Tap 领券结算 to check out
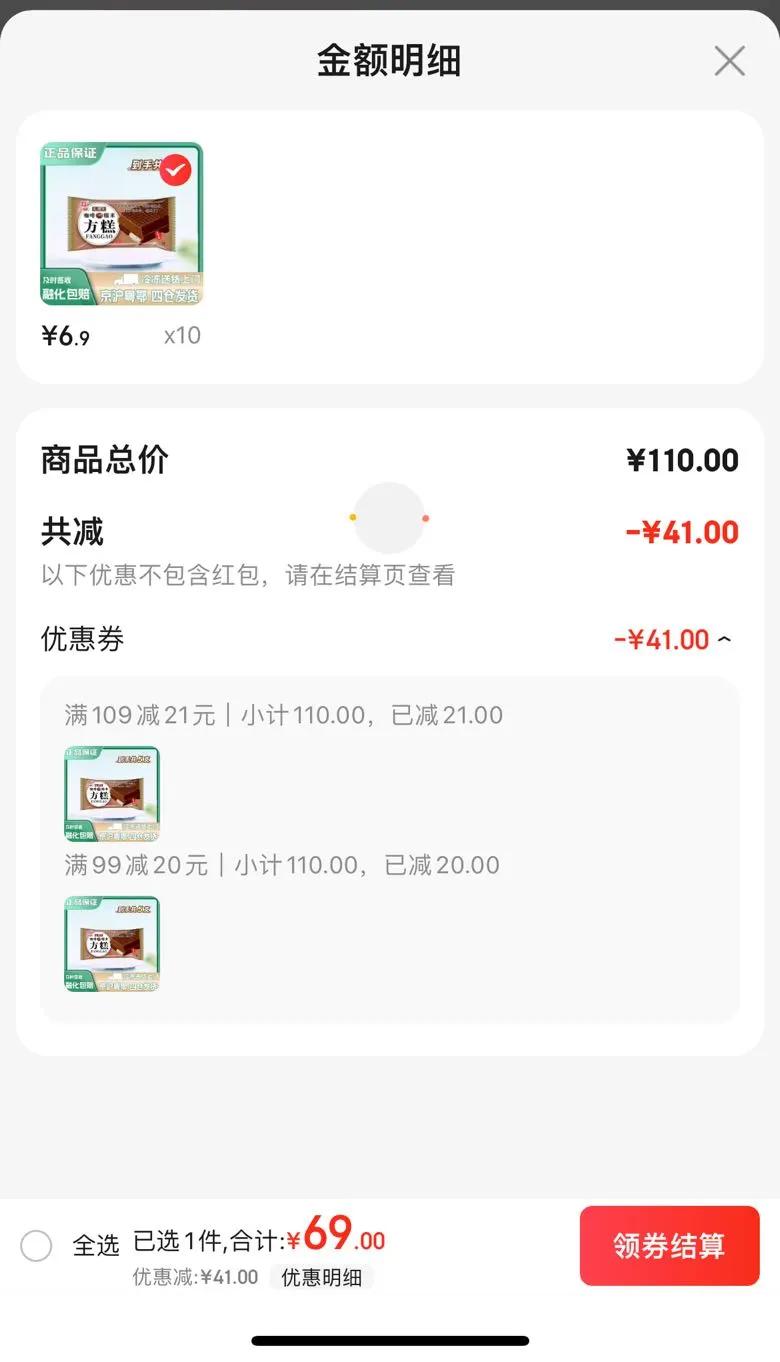The width and height of the screenshot is (780, 1362). click(x=669, y=1246)
